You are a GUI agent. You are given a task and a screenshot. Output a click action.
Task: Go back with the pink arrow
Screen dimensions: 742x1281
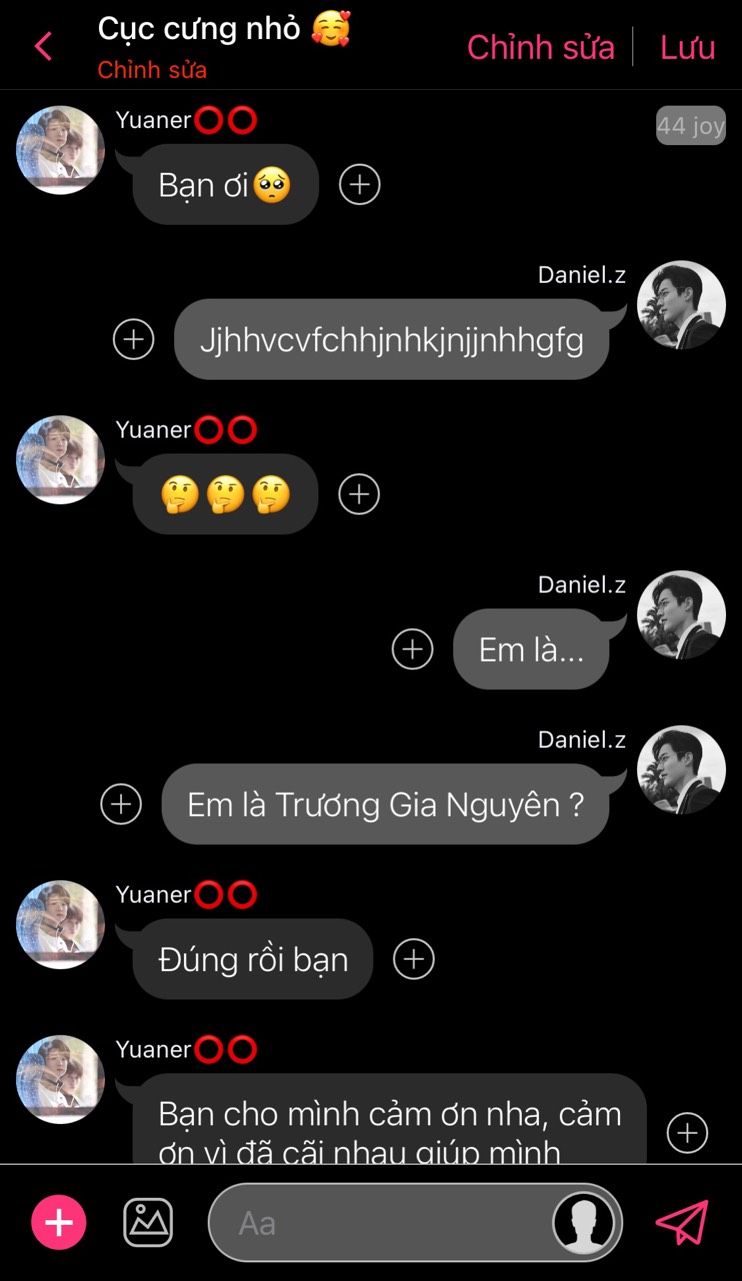[43, 46]
